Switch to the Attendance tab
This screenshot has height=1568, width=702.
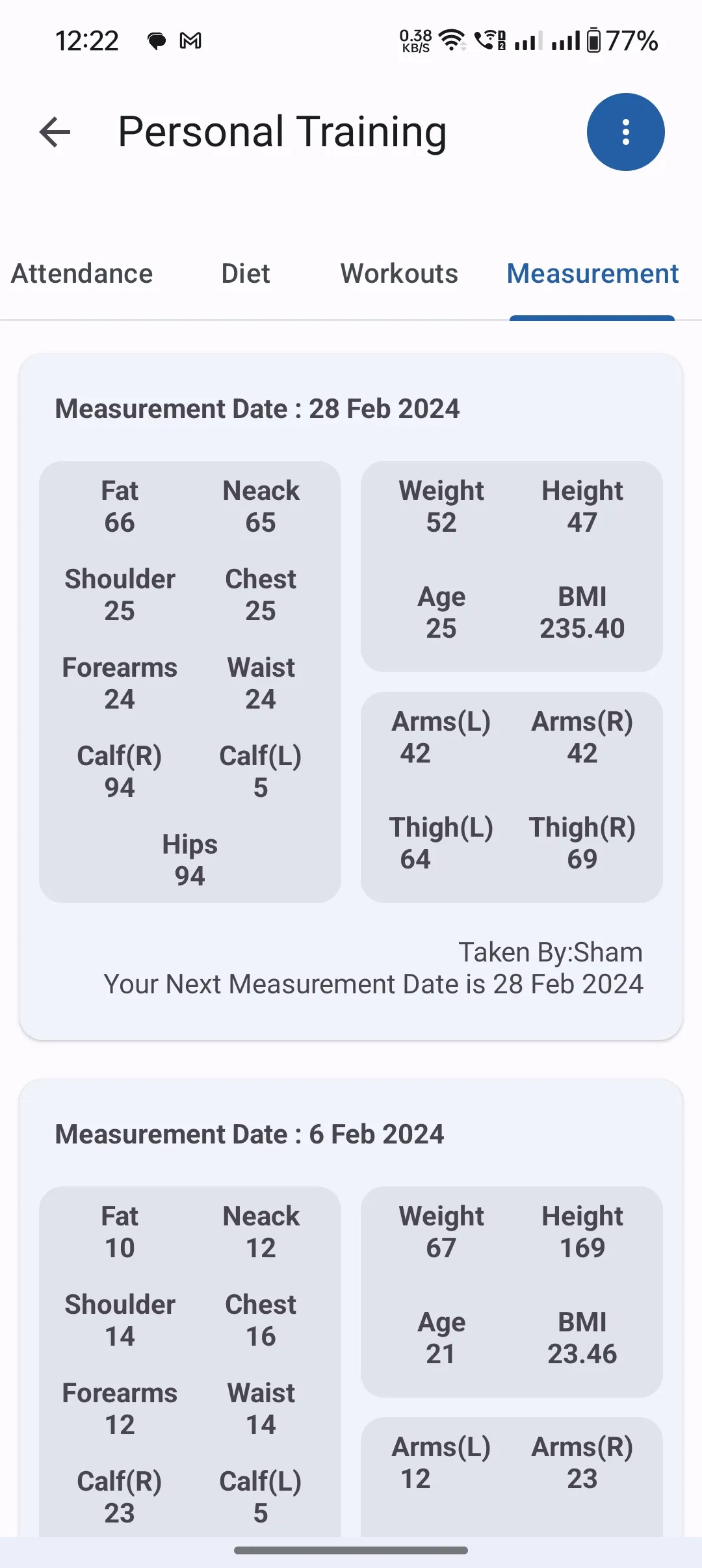tap(81, 274)
